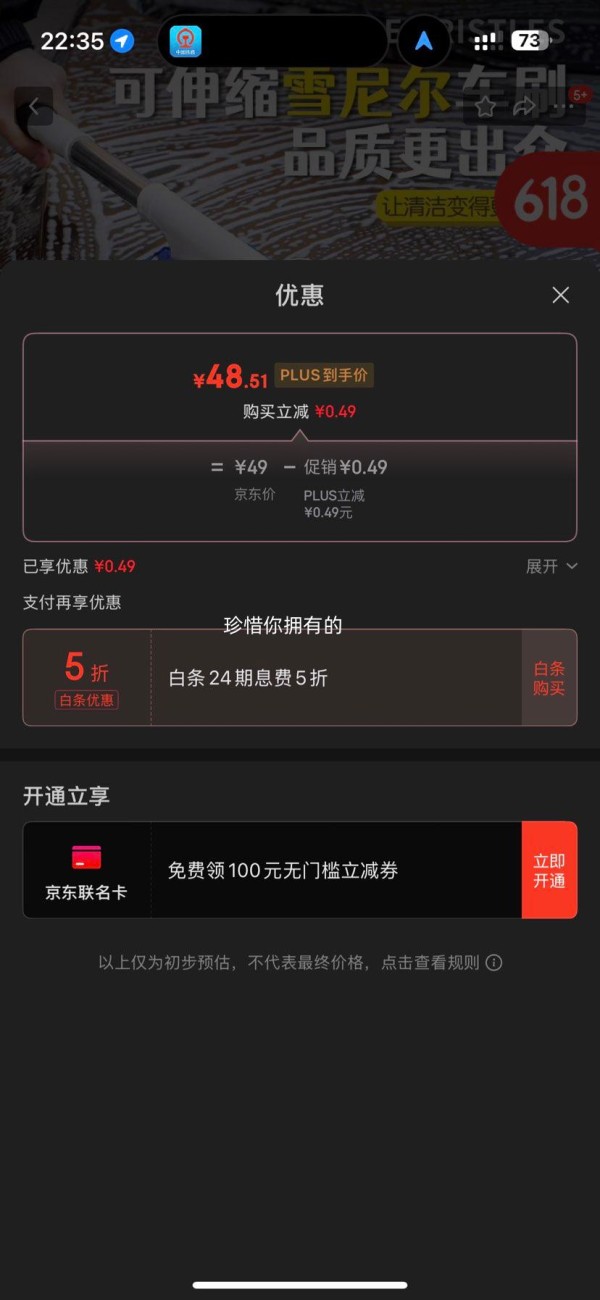The height and width of the screenshot is (1300, 600).
Task: Tap 立即开通 for the 京东联名卡
Action: click(549, 870)
